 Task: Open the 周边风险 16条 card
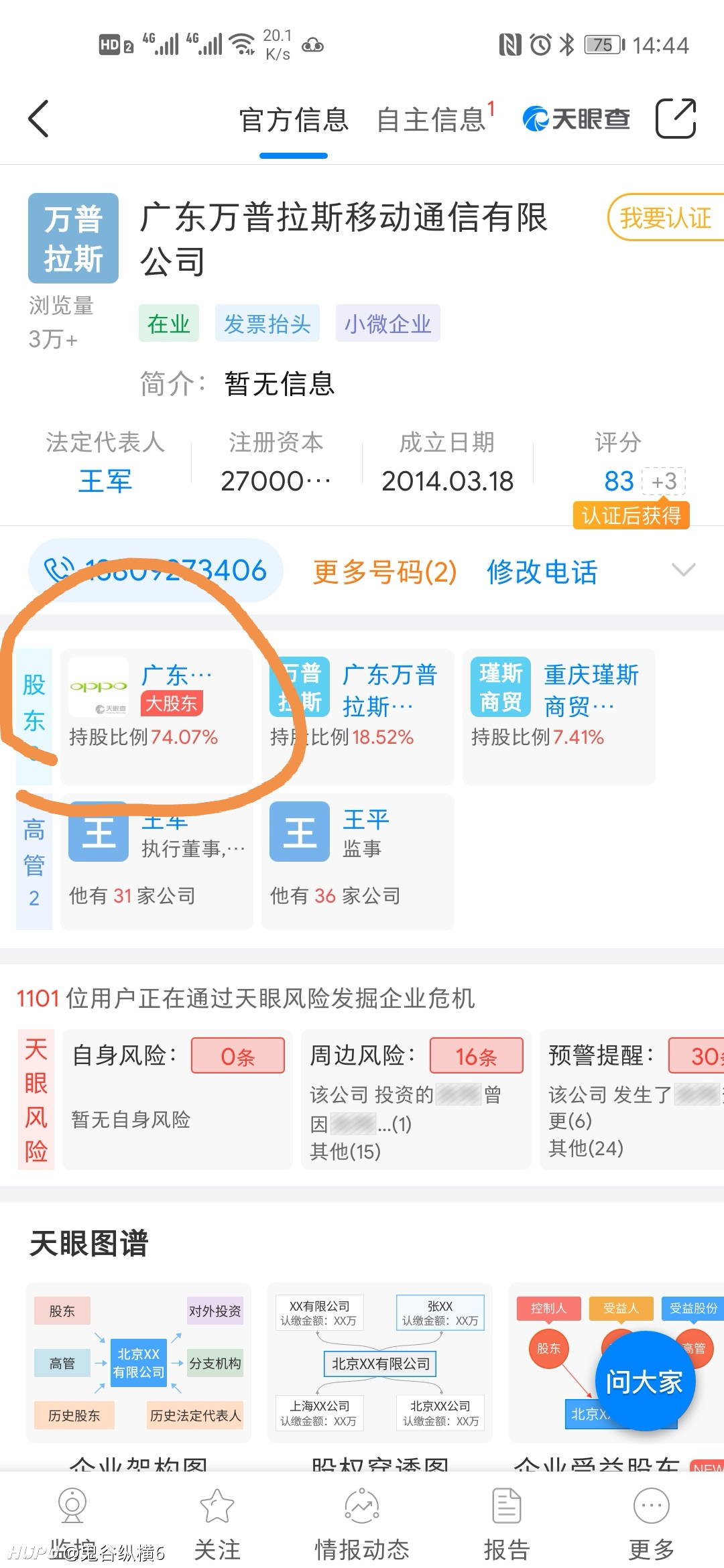tap(416, 1100)
